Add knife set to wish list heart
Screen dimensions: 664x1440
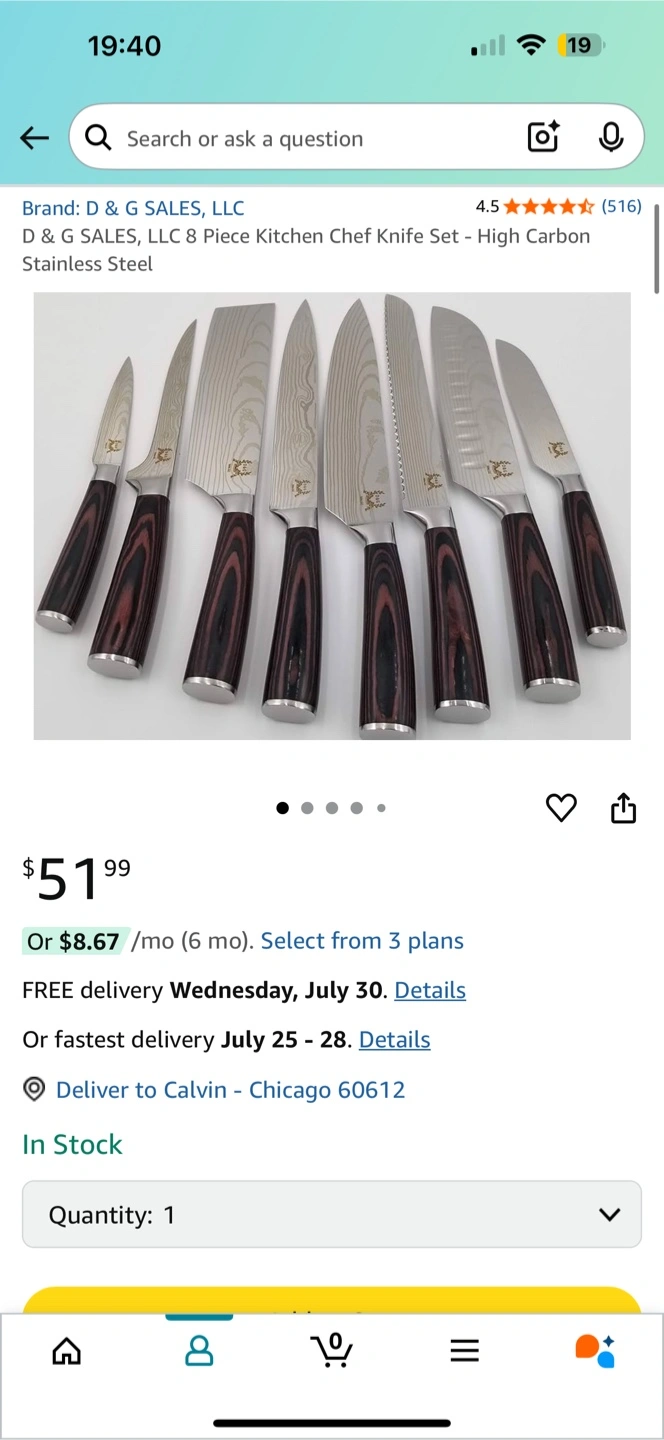(561, 807)
